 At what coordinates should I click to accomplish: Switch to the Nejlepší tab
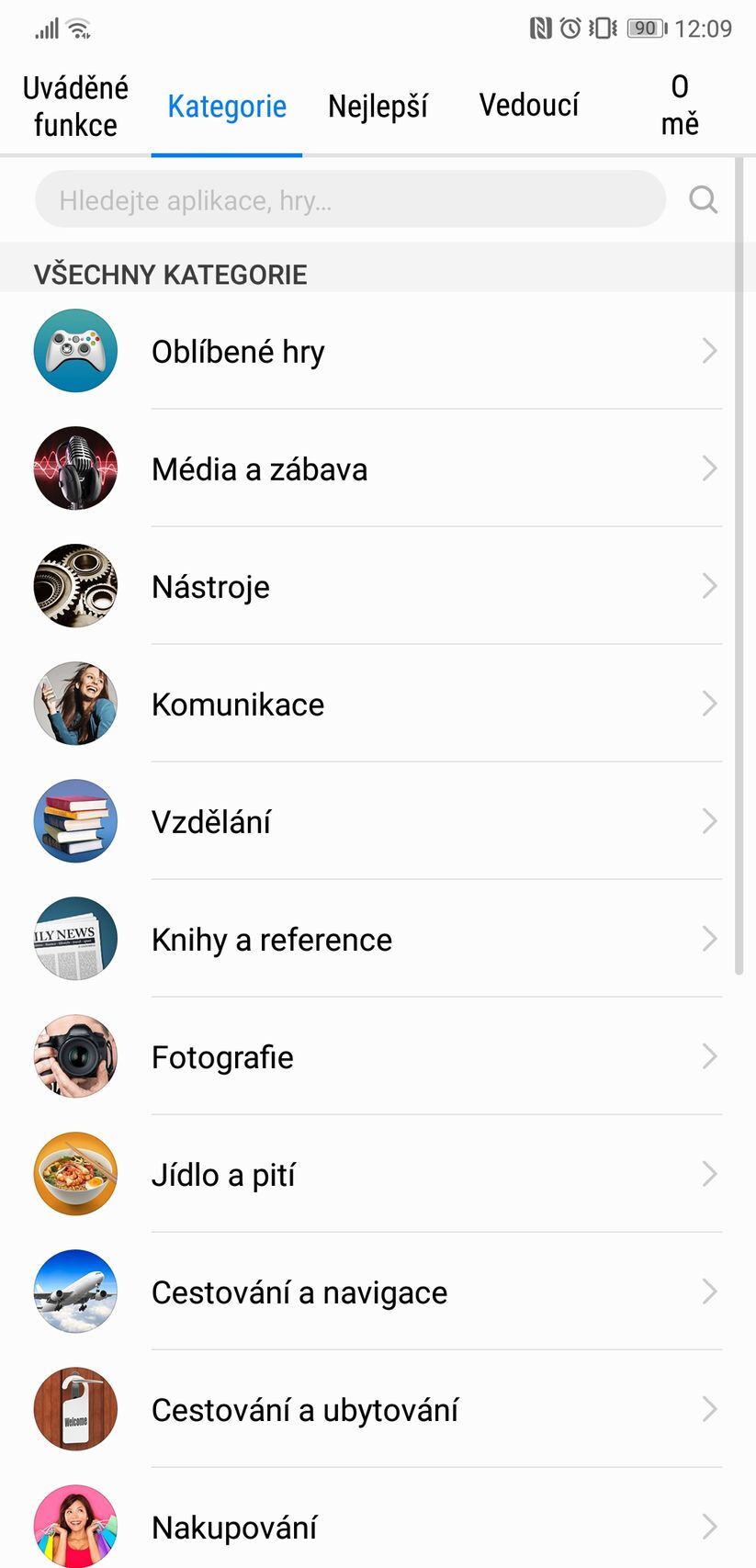tap(378, 106)
